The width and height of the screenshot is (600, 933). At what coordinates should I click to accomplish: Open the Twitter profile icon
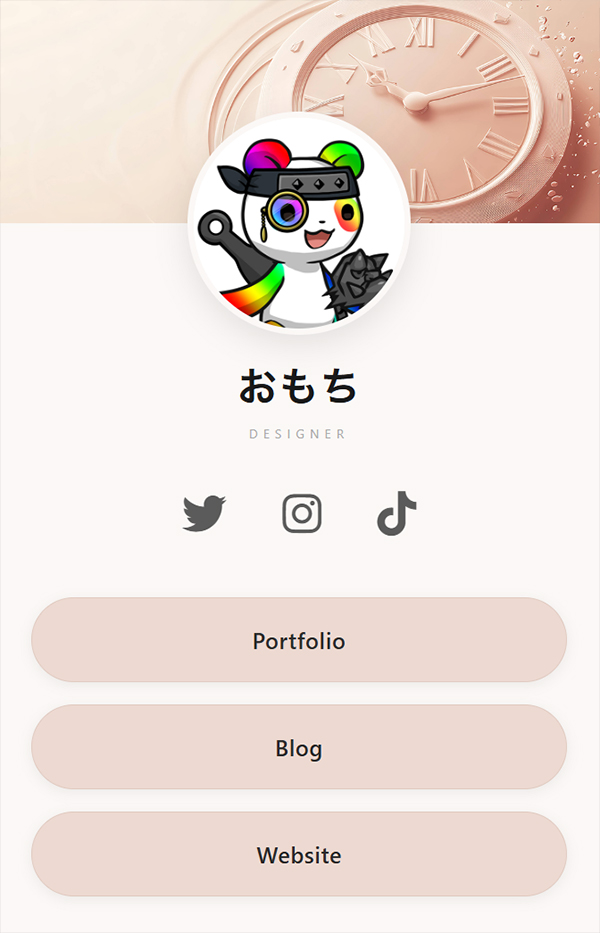pos(204,513)
